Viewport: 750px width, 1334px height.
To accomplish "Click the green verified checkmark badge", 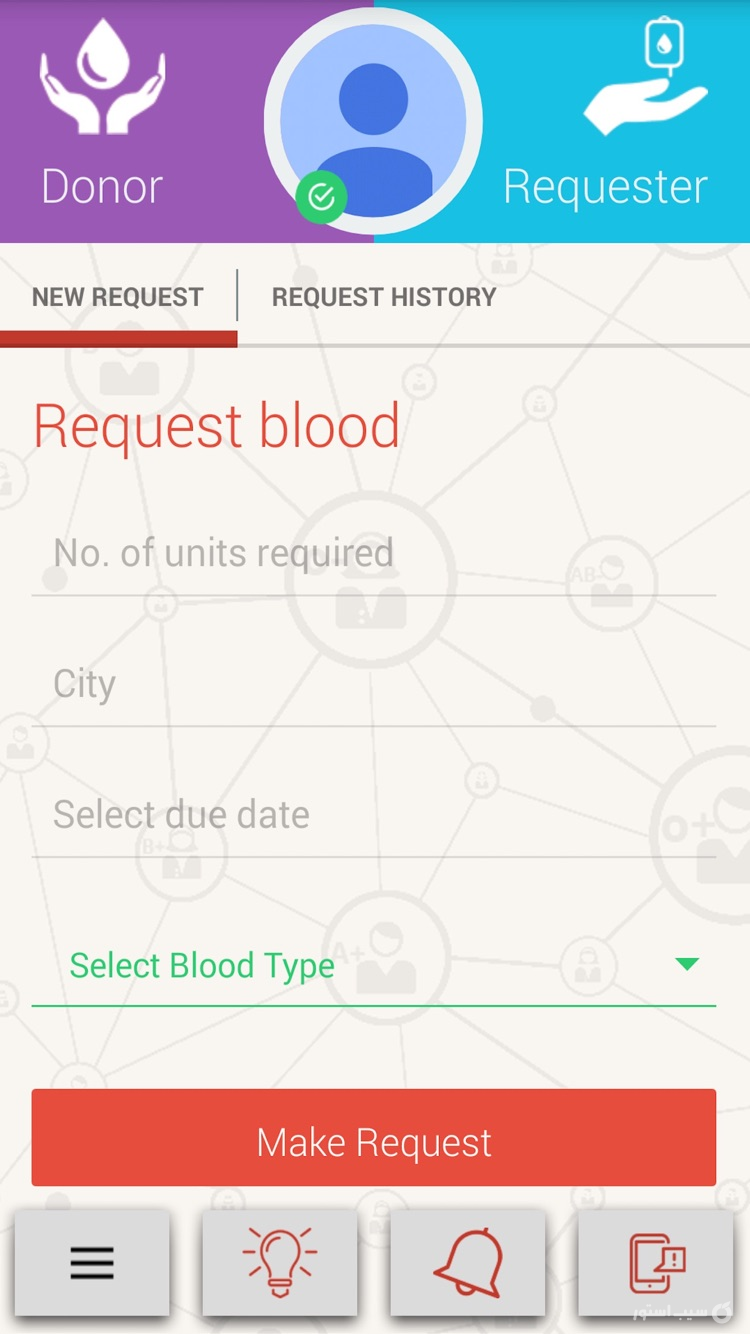I will point(321,197).
